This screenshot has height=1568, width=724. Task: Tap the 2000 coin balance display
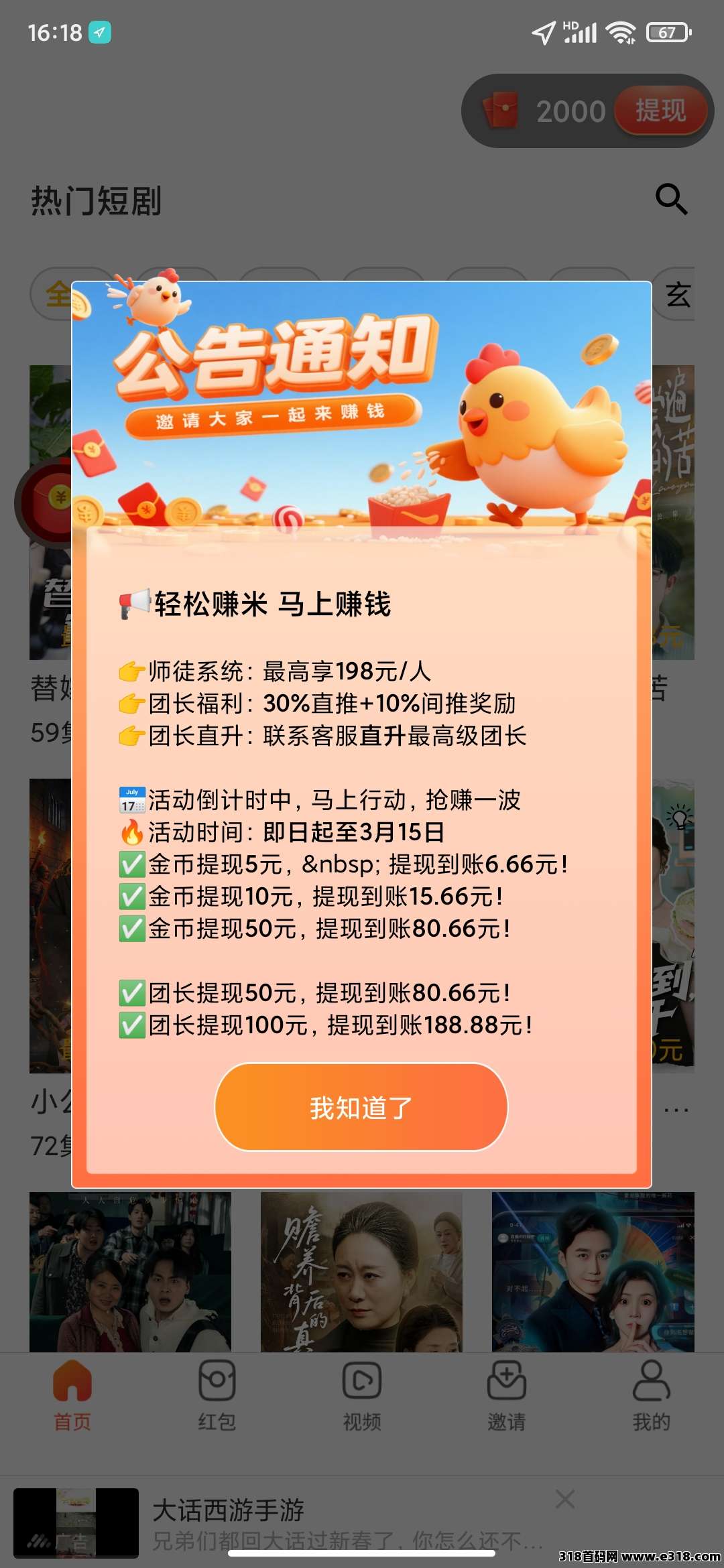pos(571,111)
